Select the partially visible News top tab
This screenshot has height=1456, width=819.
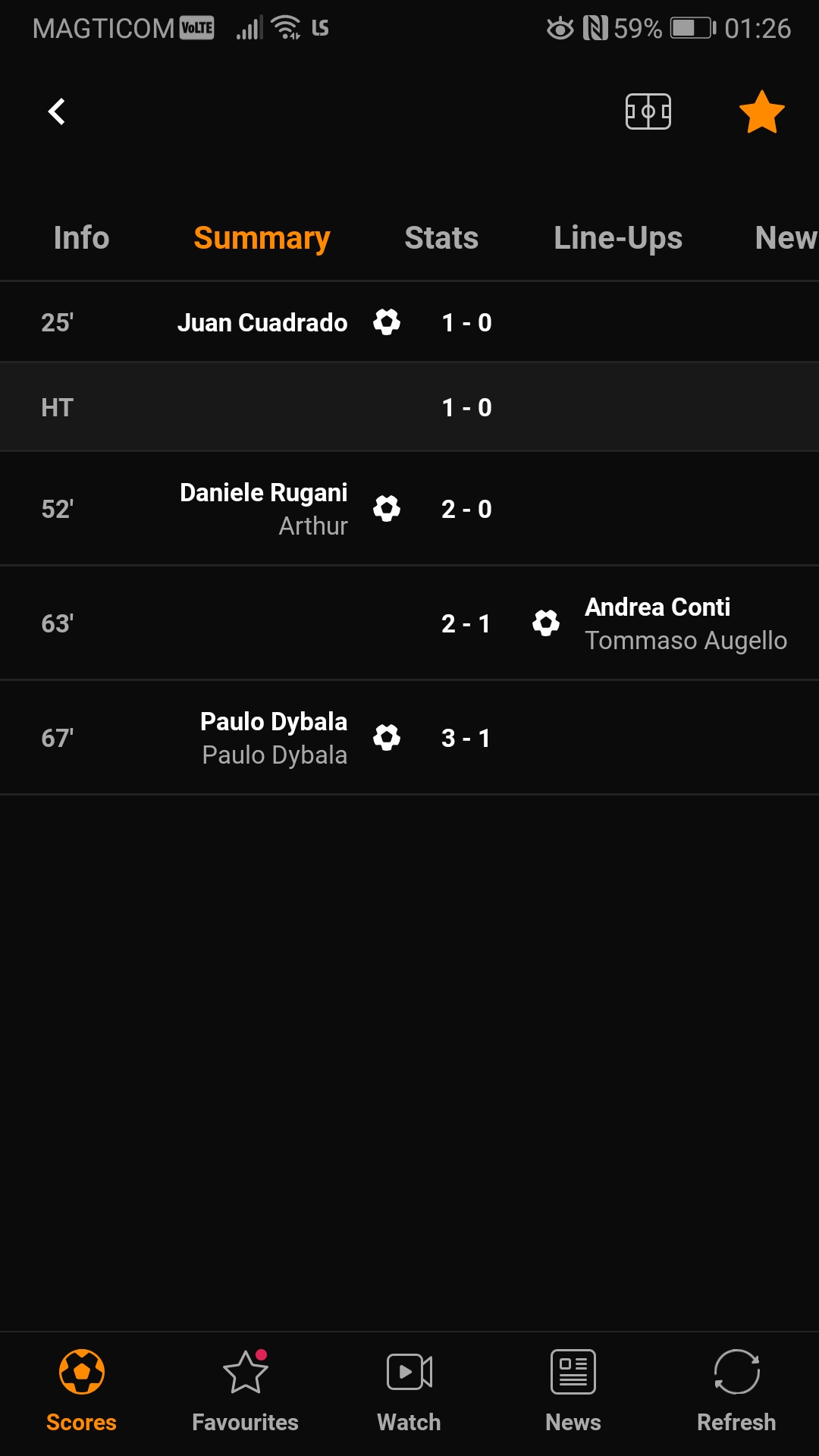tap(786, 238)
